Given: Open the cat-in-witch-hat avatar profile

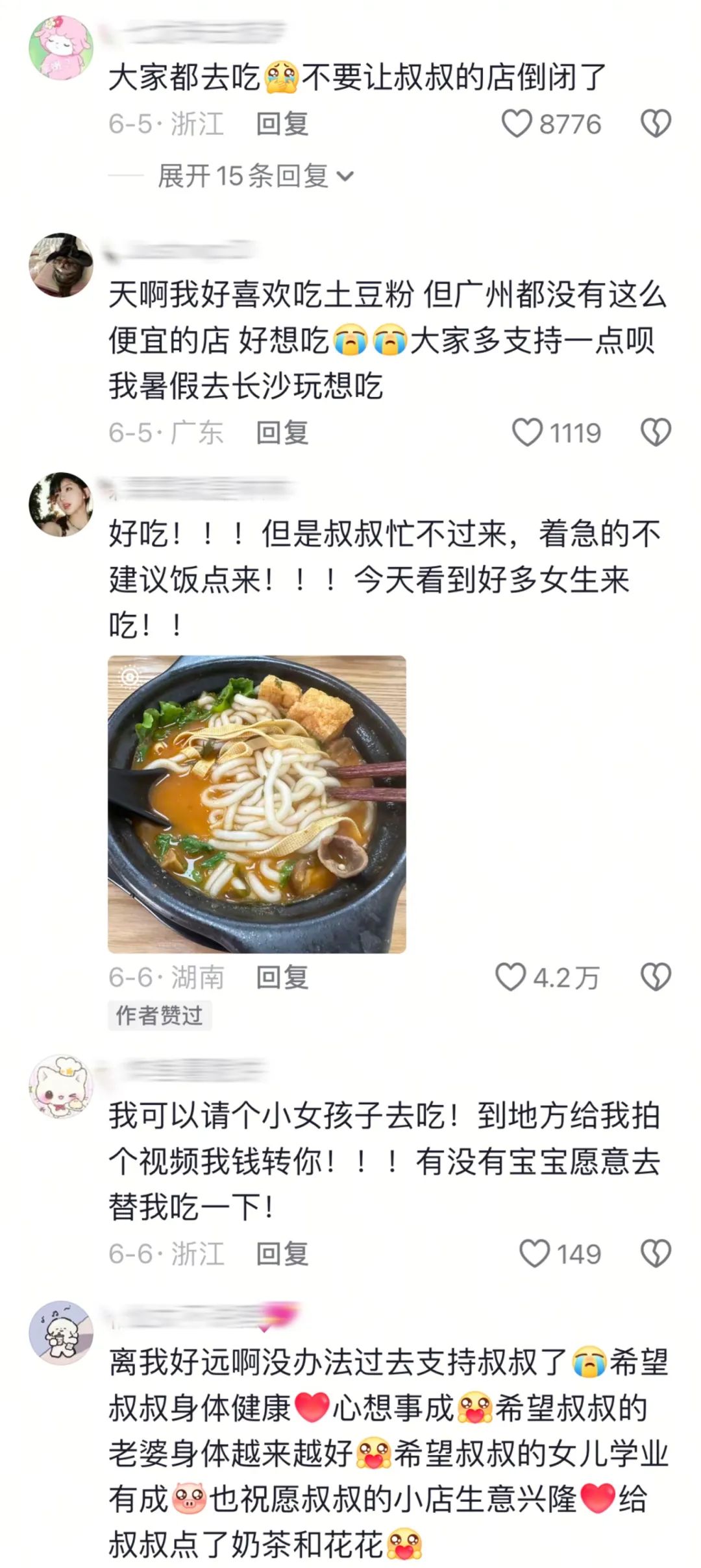Looking at the screenshot, I should pos(61,265).
